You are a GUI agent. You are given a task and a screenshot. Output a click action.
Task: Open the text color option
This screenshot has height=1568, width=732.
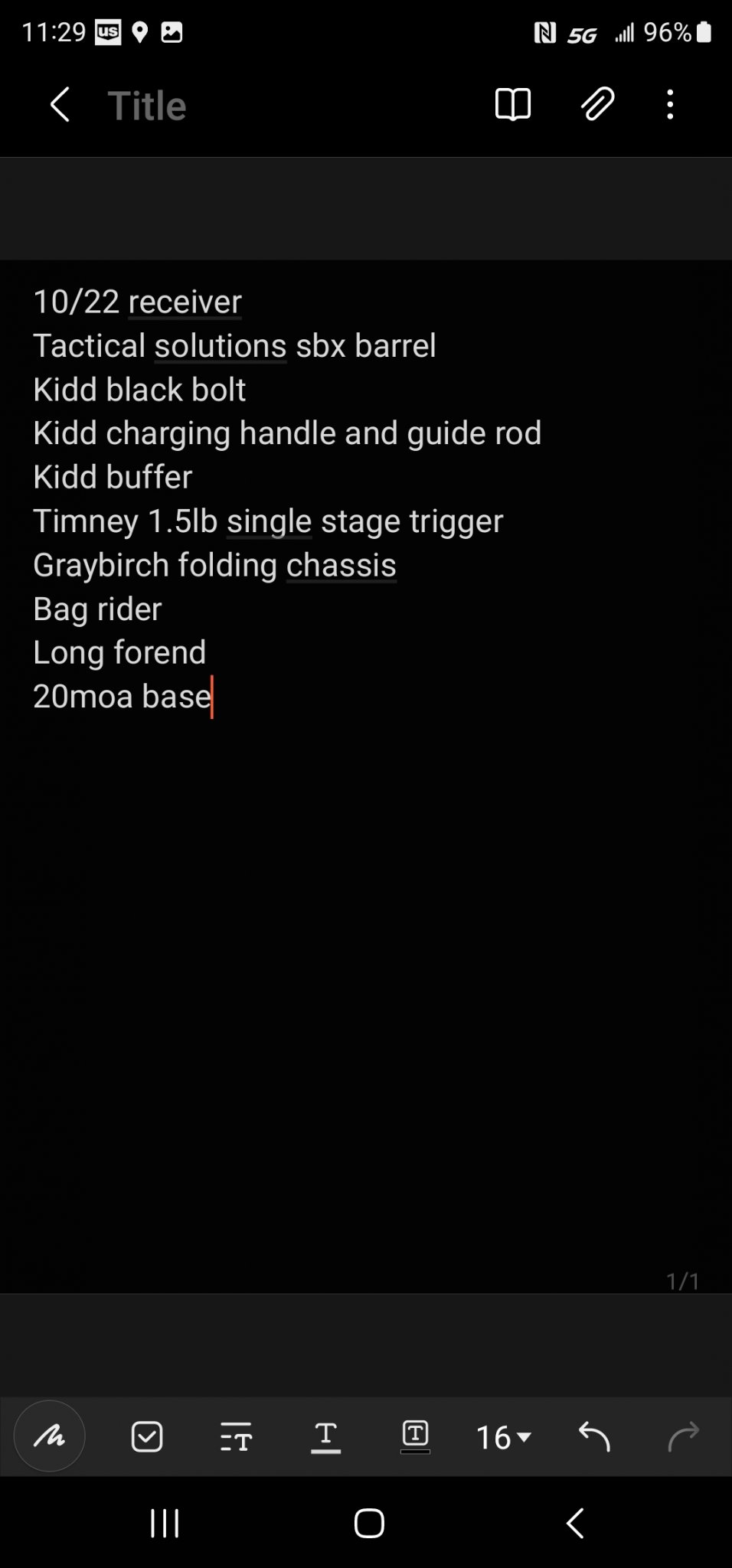pyautogui.click(x=325, y=1437)
